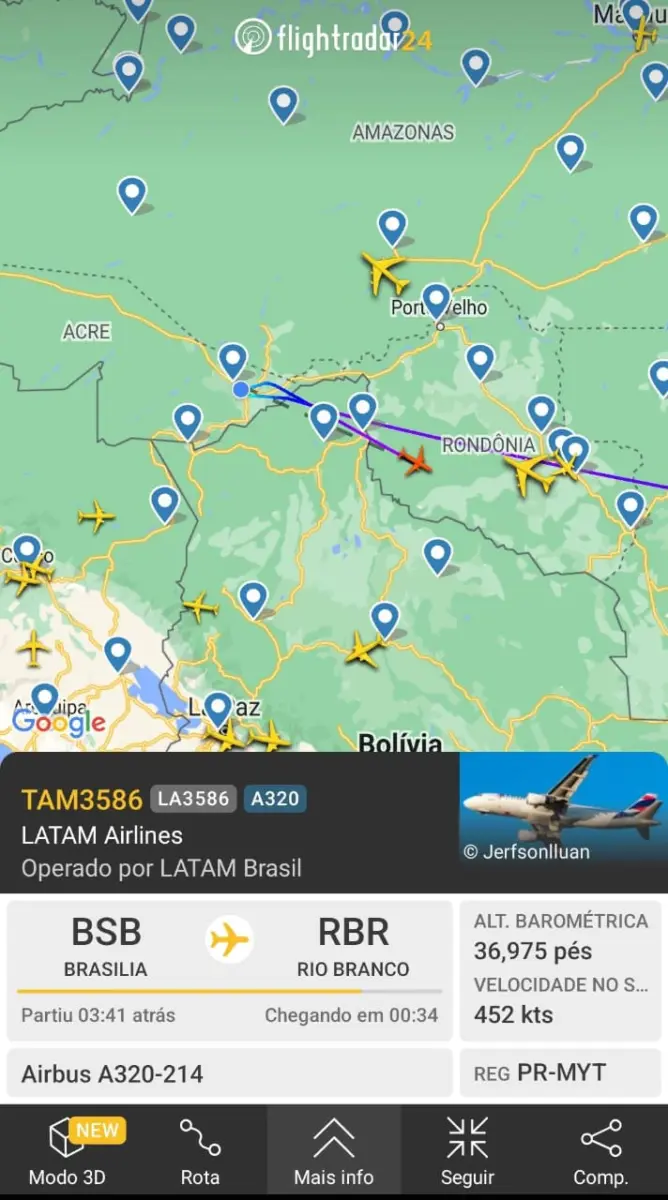Share flight with Comp. button

tap(600, 1152)
